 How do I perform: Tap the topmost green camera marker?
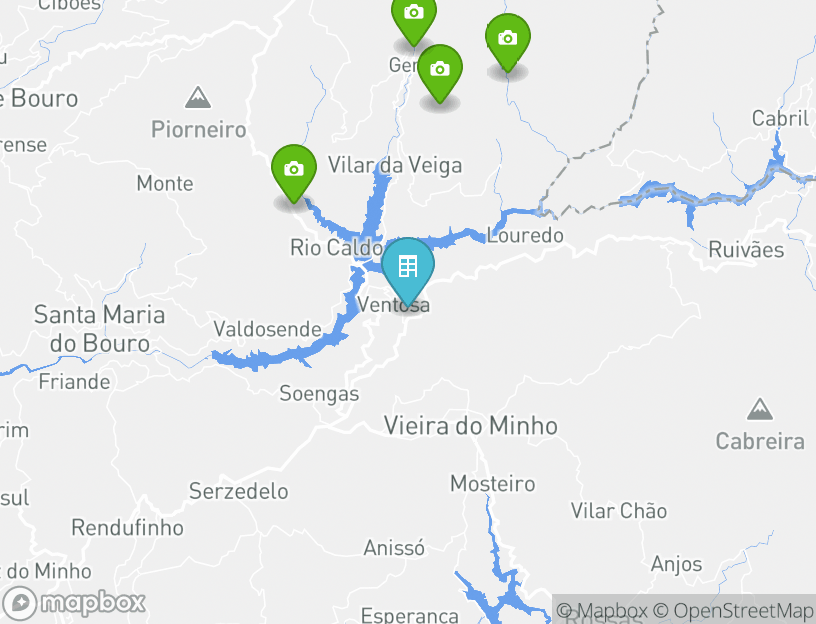[x=413, y=15]
